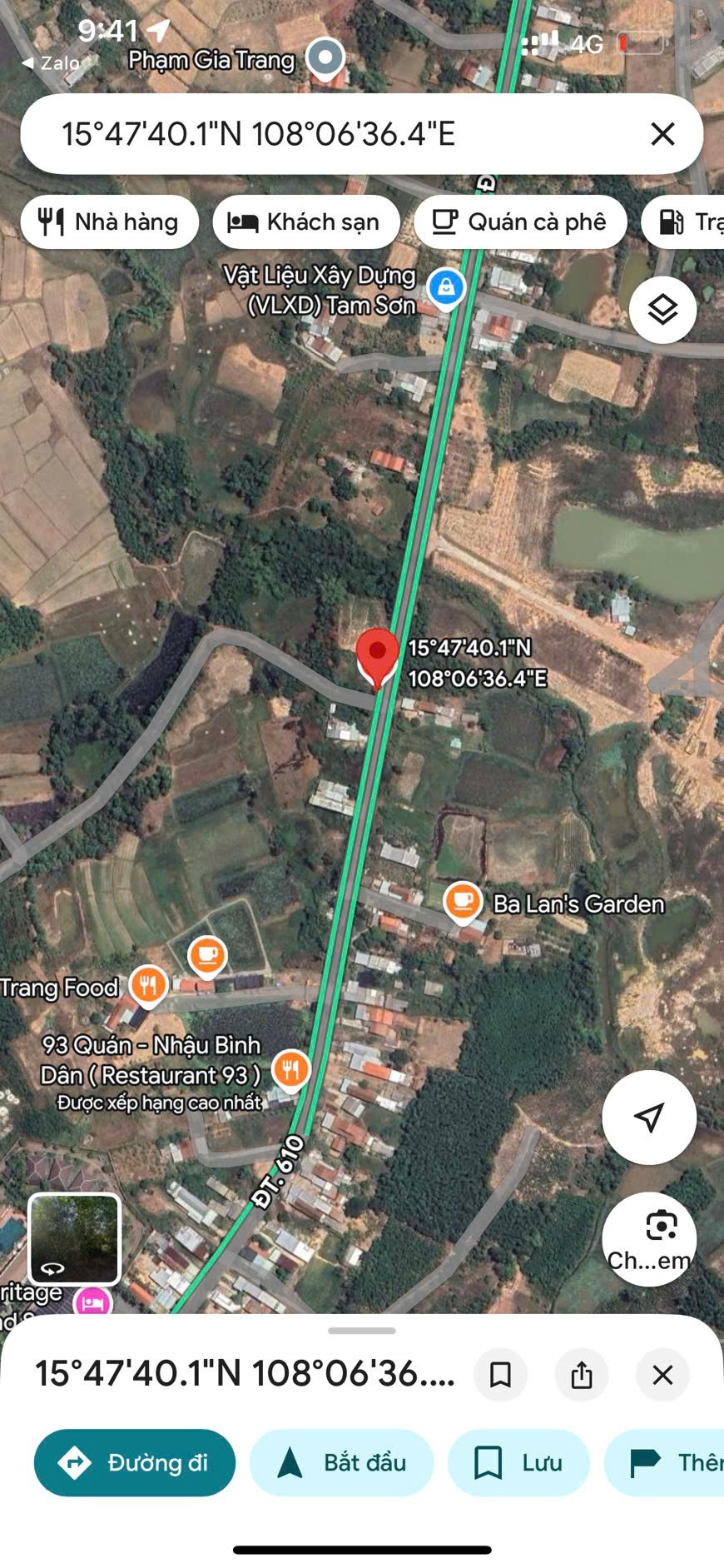
Task: Clear the search field with X
Action: (662, 133)
